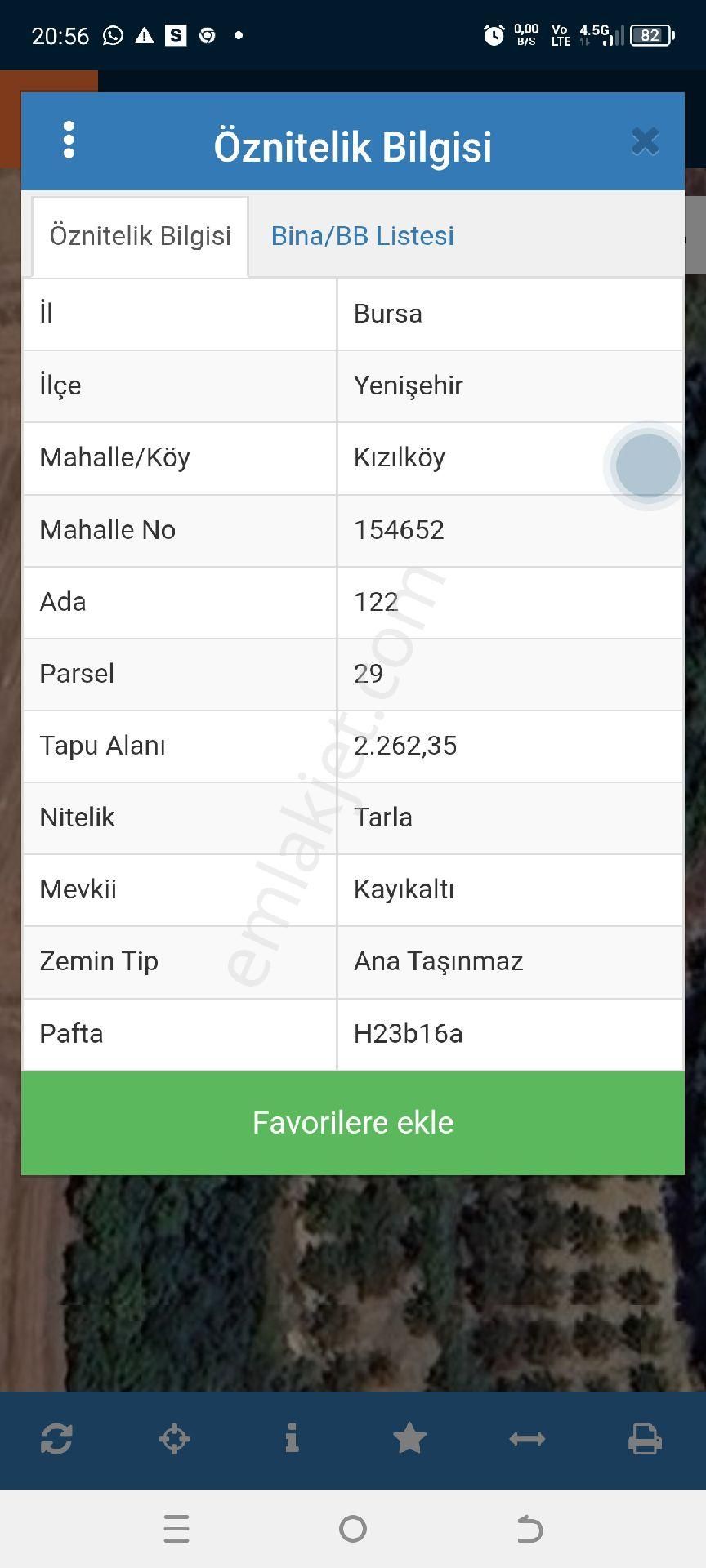Screen dimensions: 706x1568
Task: Tap the WhatsApp icon in status bar
Action: pyautogui.click(x=110, y=36)
